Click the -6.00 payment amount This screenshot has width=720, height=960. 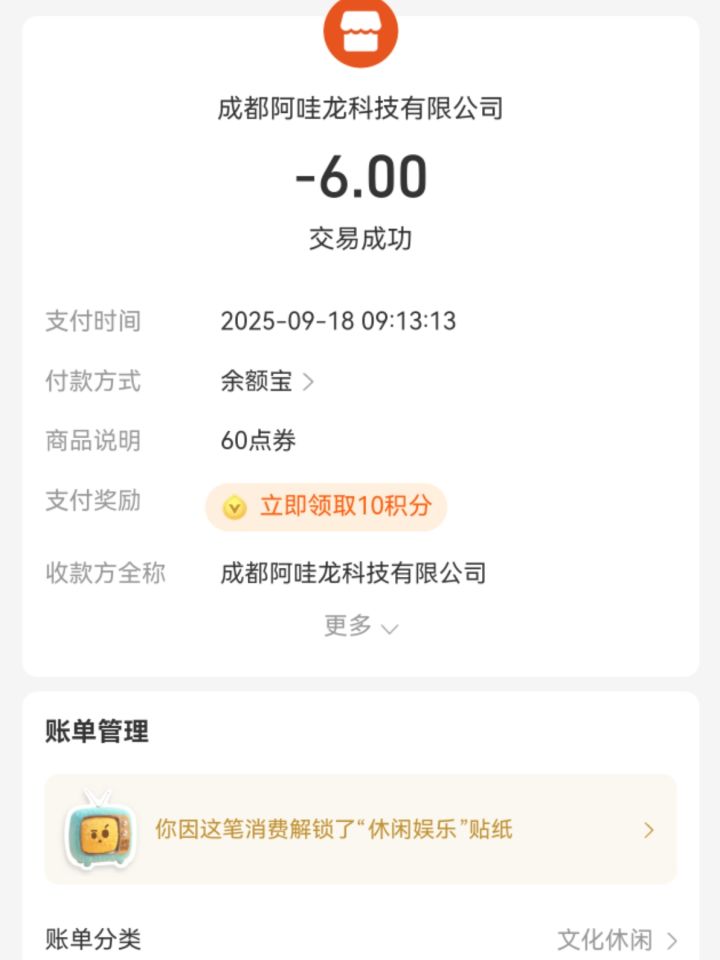pyautogui.click(x=360, y=176)
